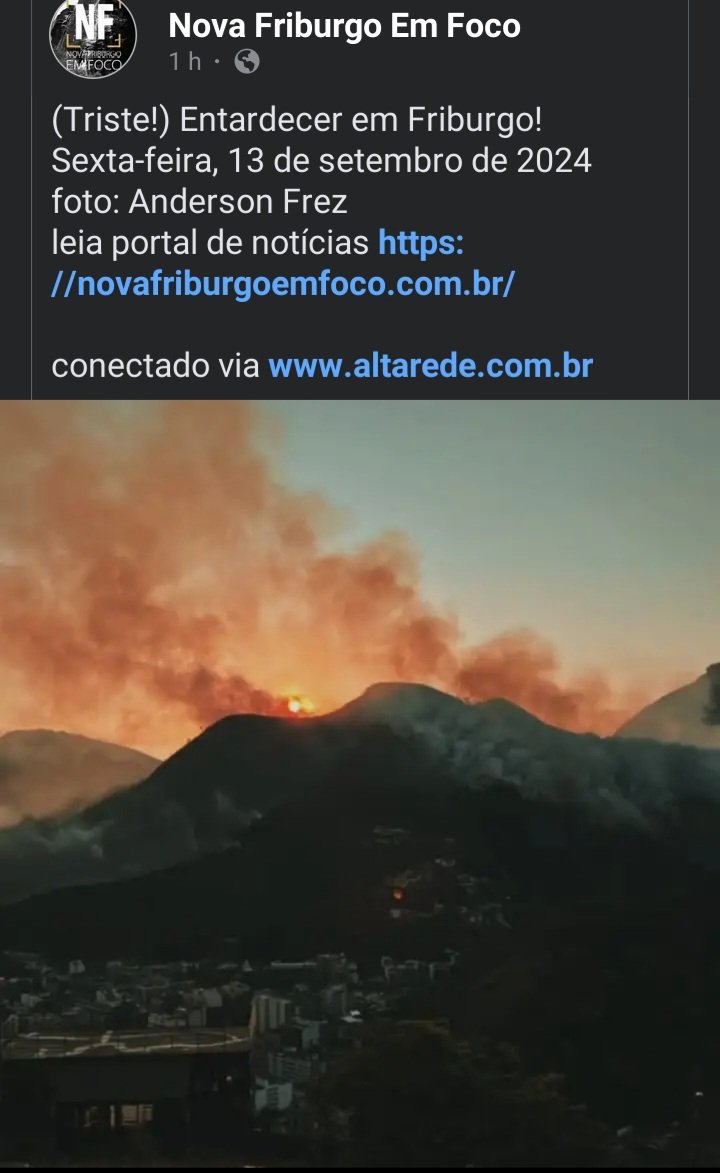Image resolution: width=720 pixels, height=1173 pixels.
Task: Visit the www.altarede.com.br link
Action: 430,366
